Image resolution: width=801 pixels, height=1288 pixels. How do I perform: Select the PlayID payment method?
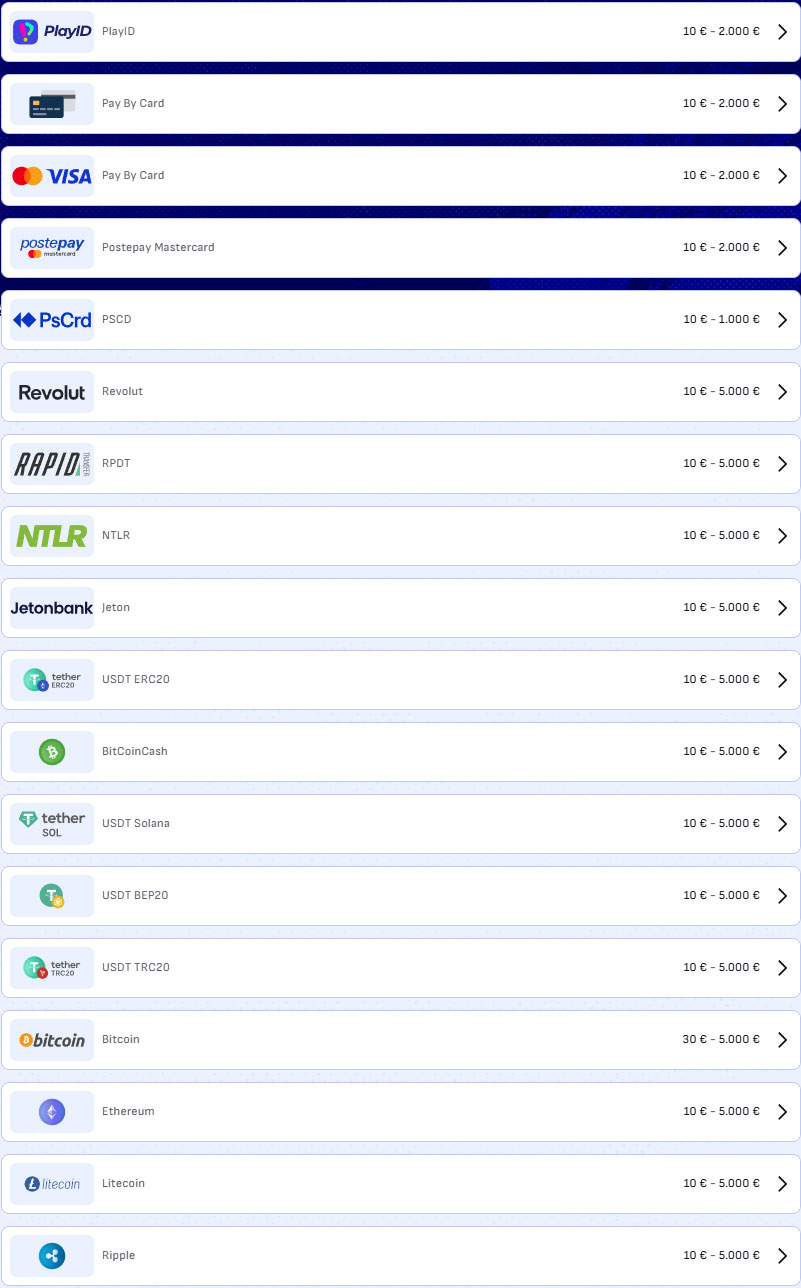click(400, 32)
